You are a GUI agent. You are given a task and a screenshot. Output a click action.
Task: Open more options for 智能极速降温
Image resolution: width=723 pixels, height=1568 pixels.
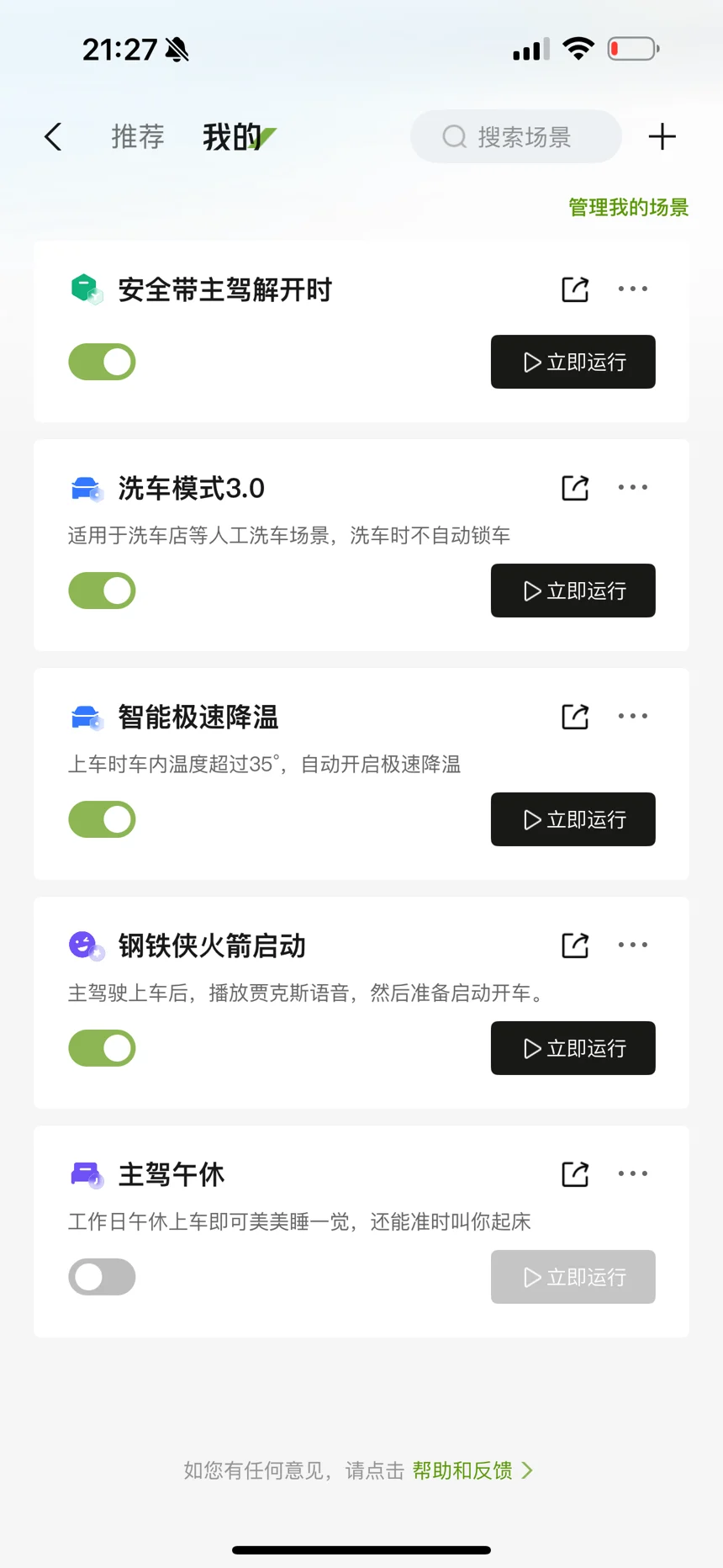[632, 717]
